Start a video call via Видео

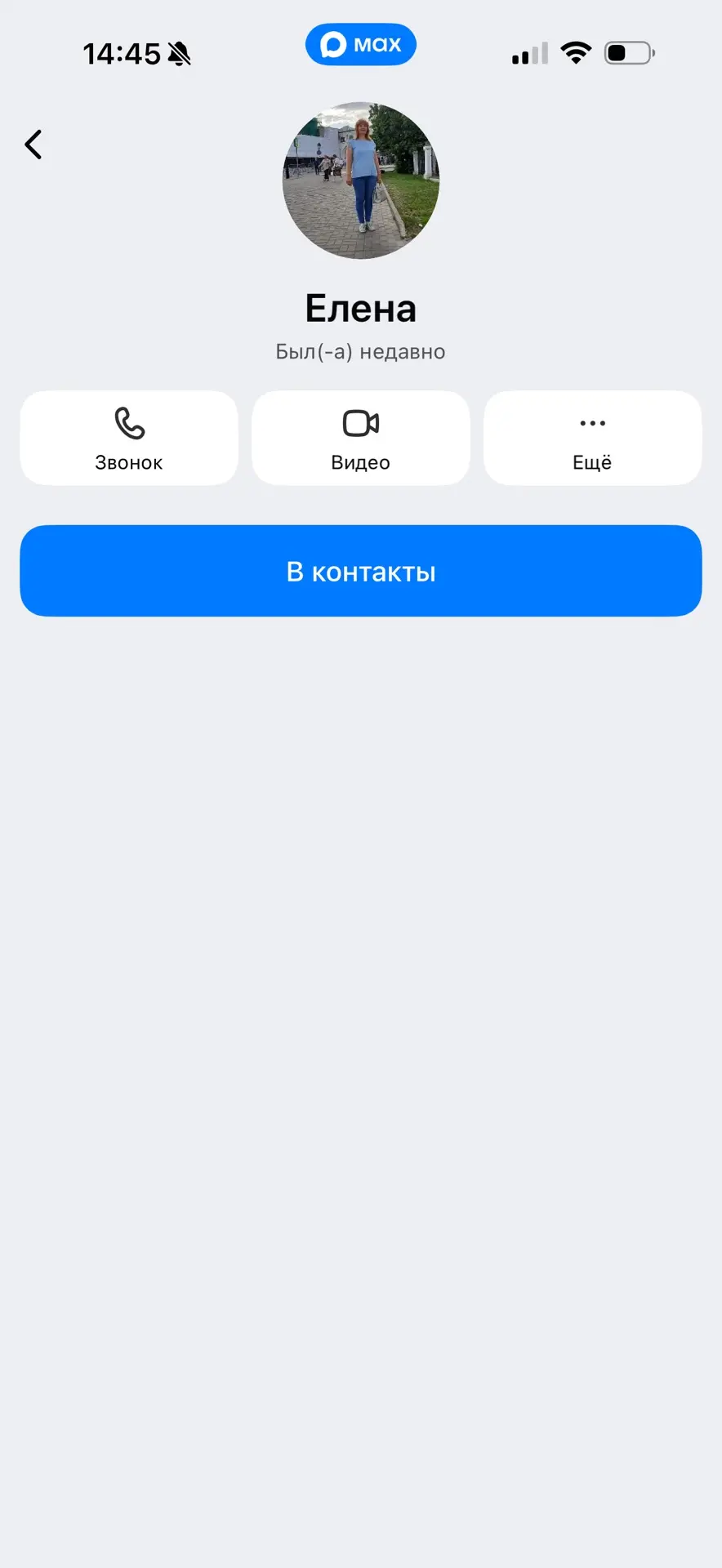click(361, 439)
